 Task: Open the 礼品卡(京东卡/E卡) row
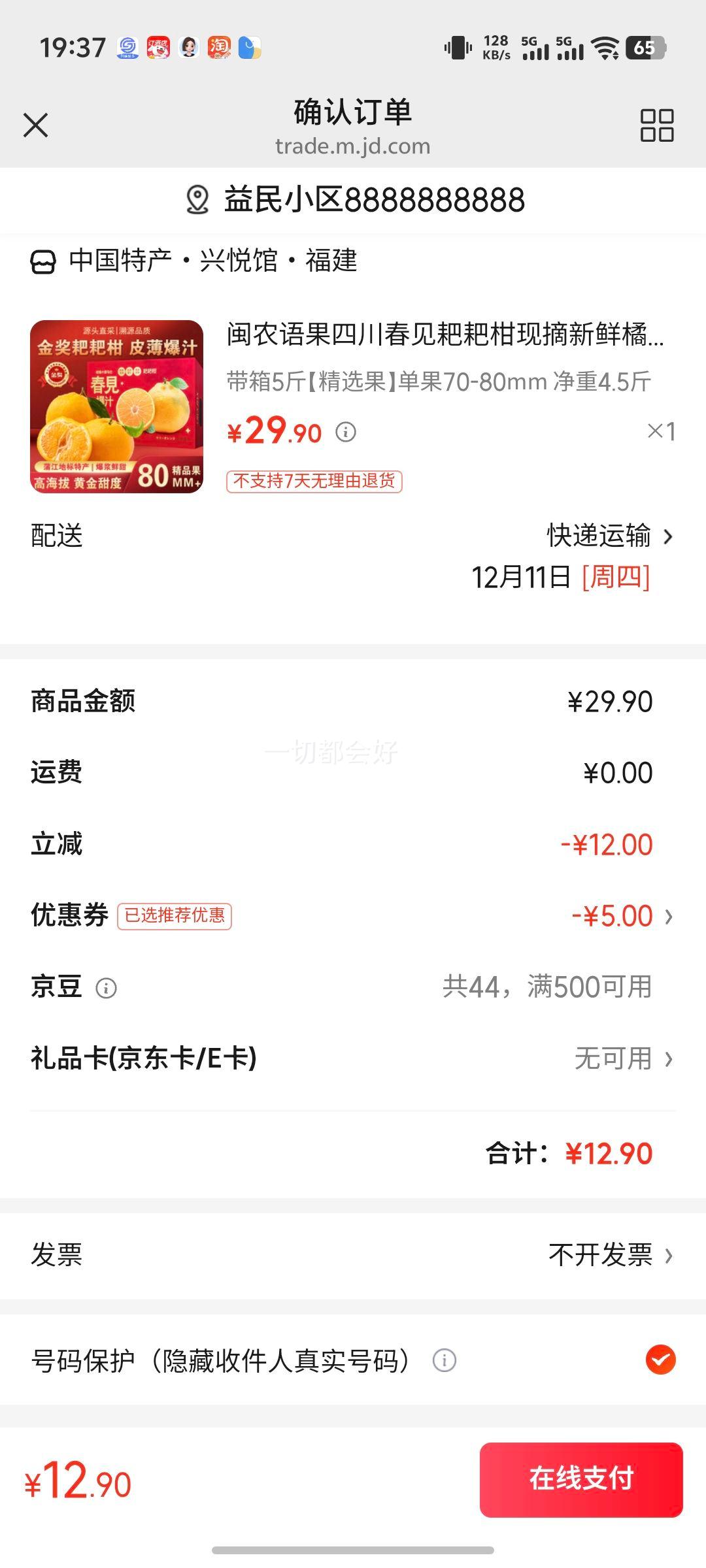[353, 1058]
